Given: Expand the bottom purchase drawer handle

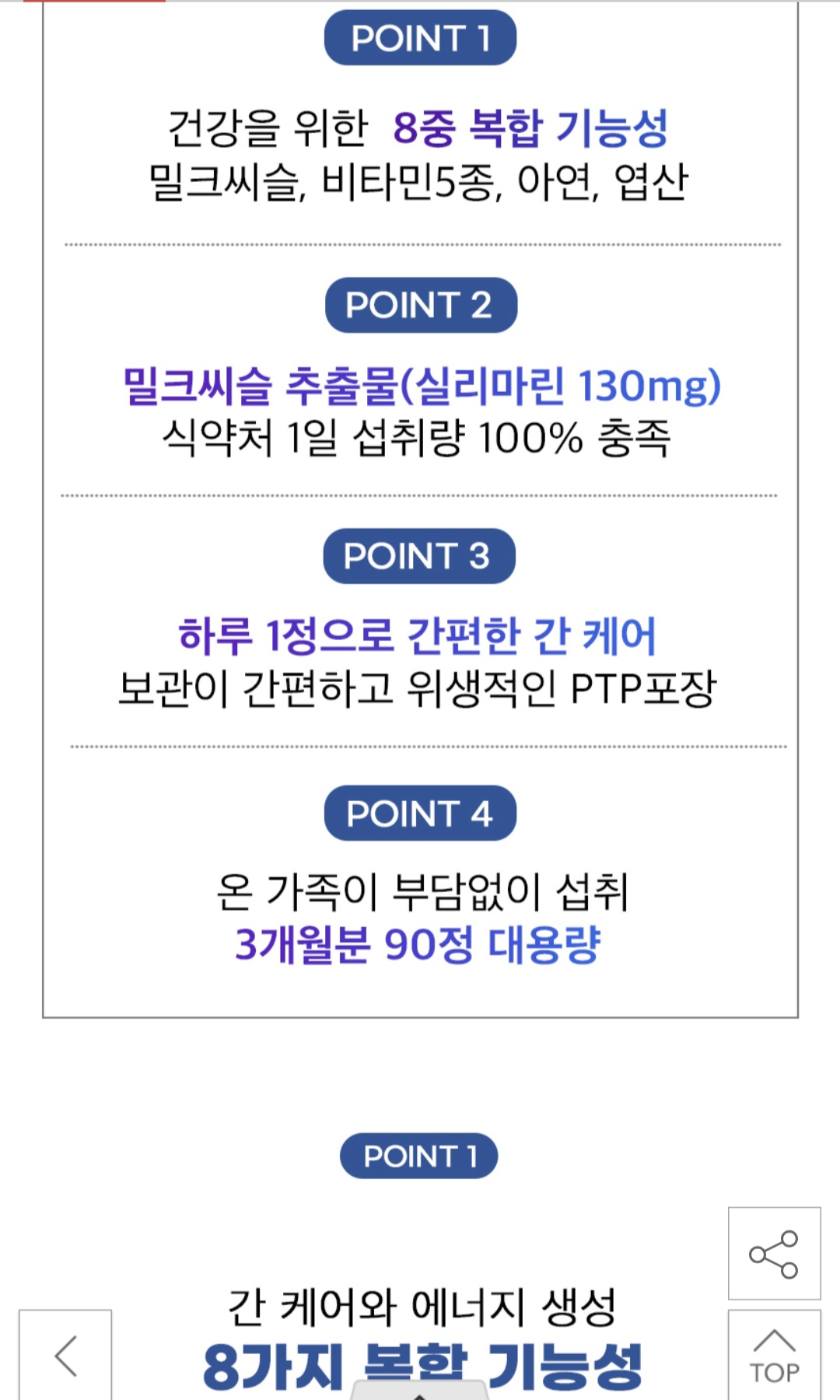Looking at the screenshot, I should click(x=420, y=1391).
